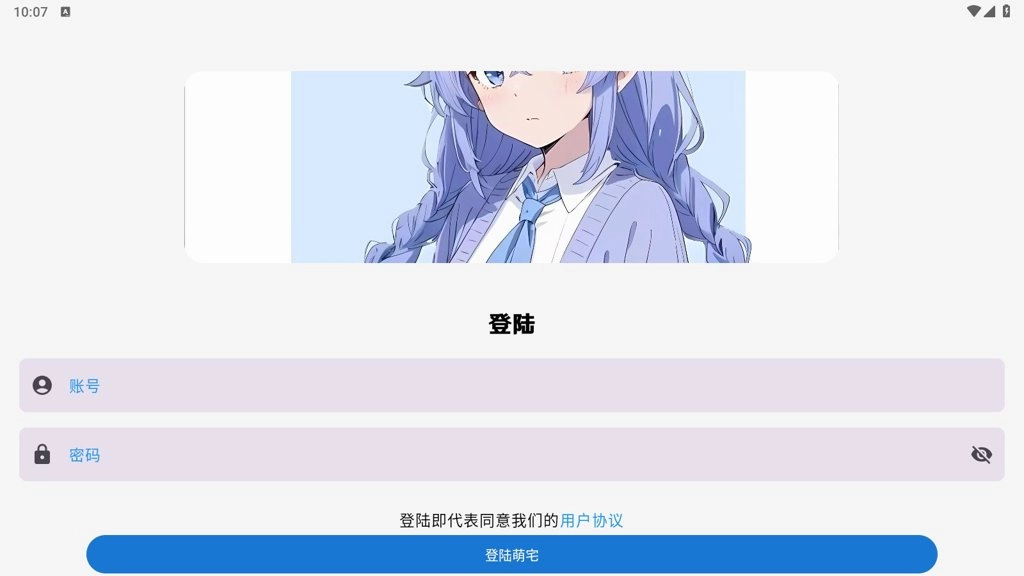The height and width of the screenshot is (576, 1024).
Task: Toggle password visibility eye icon
Action: click(981, 455)
